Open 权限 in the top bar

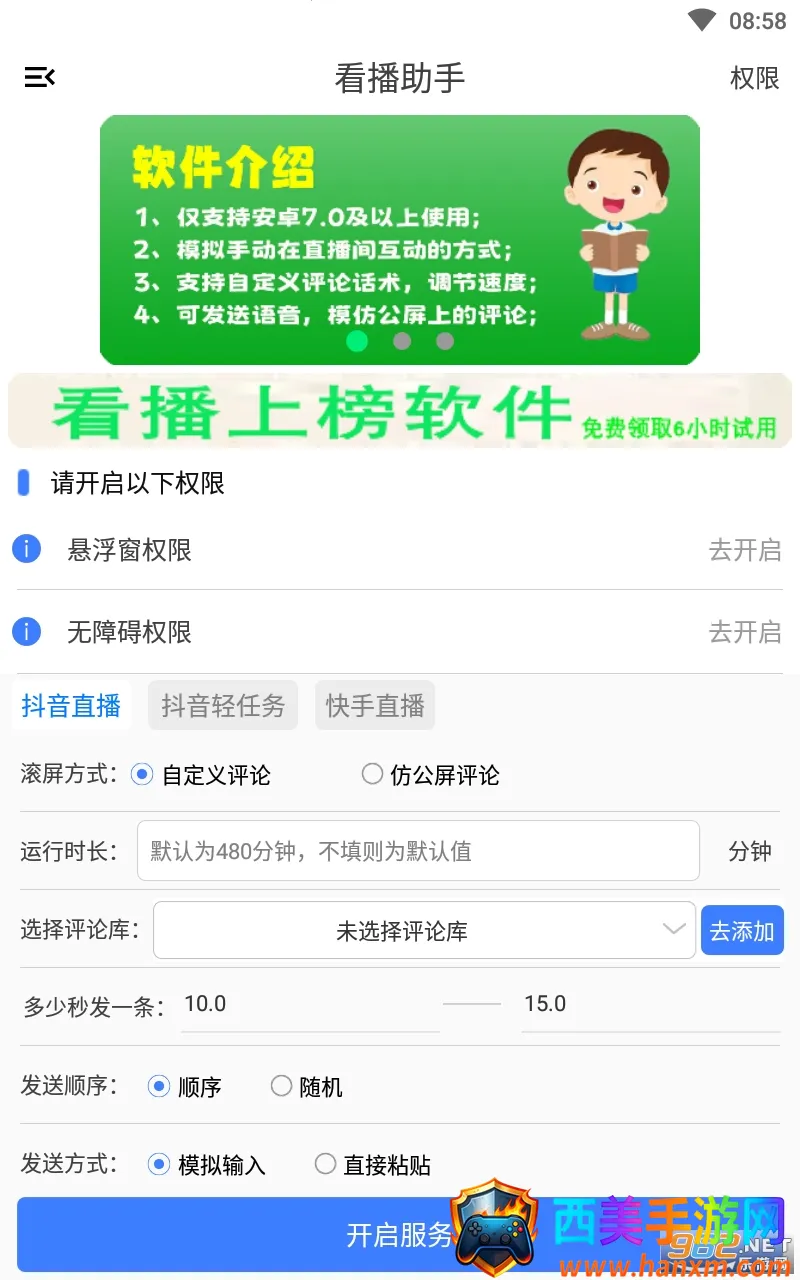pyautogui.click(x=754, y=78)
